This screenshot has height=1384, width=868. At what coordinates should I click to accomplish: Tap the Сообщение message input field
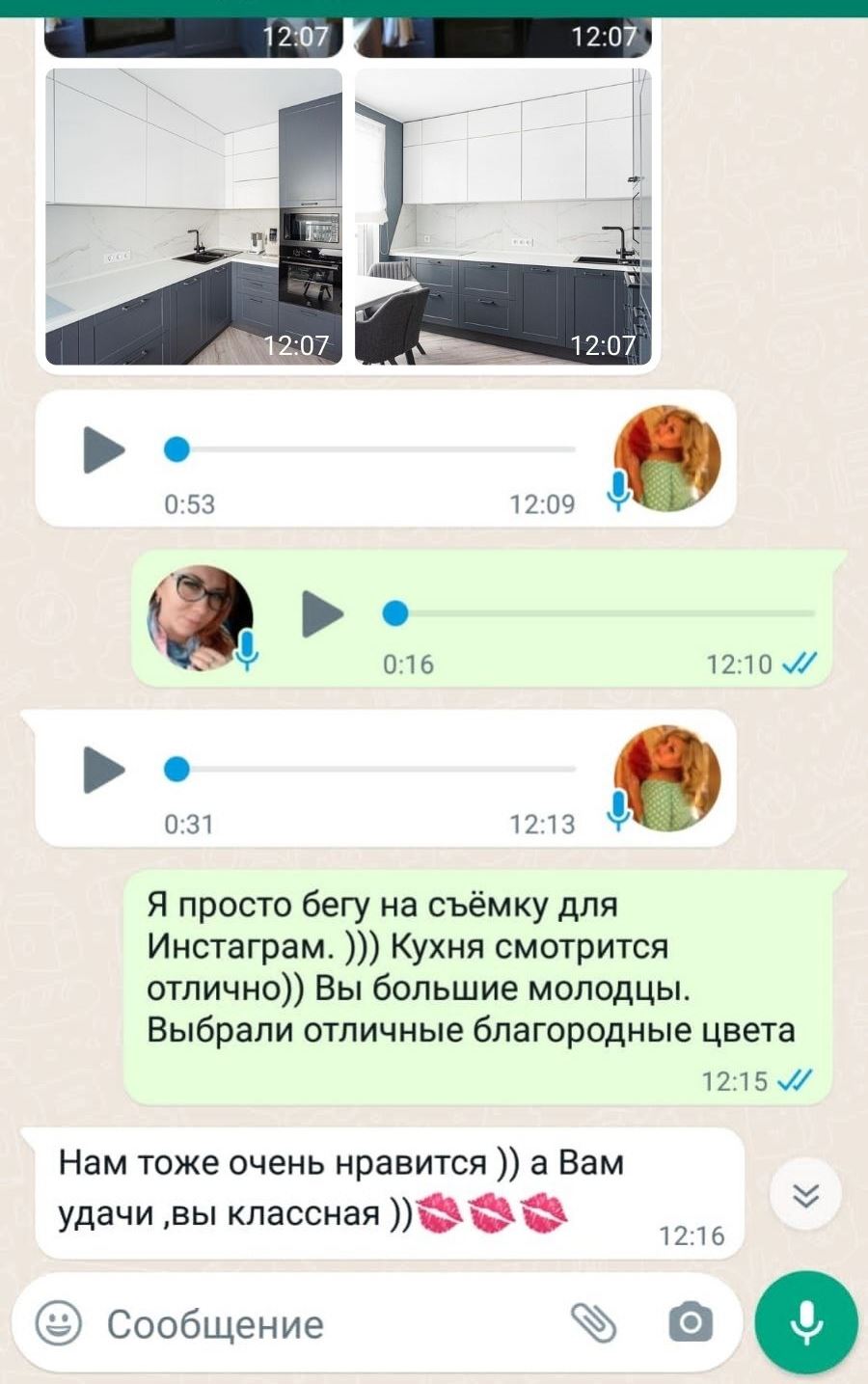pos(318,1324)
